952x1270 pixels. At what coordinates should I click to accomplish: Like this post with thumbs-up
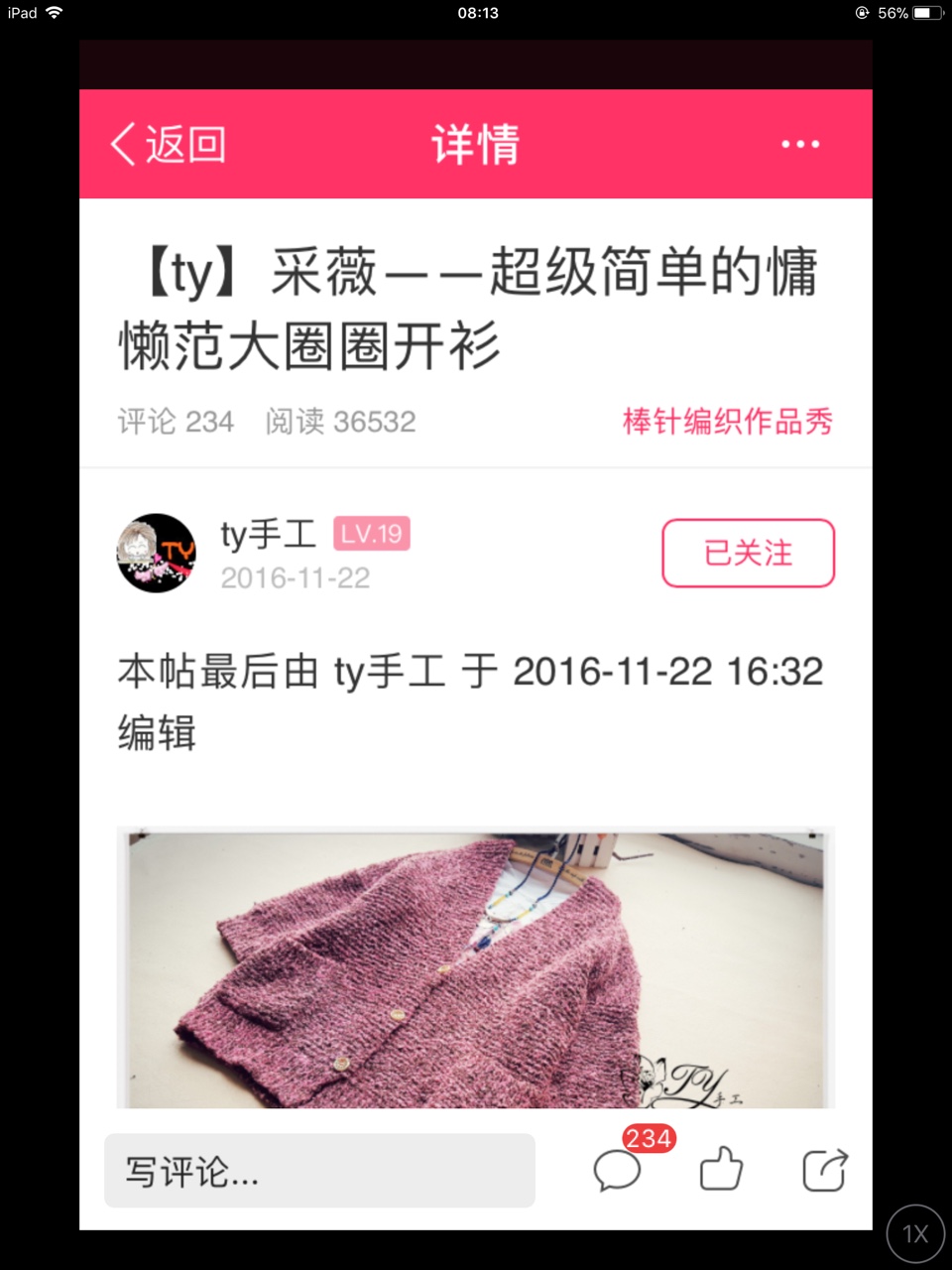coord(721,1169)
